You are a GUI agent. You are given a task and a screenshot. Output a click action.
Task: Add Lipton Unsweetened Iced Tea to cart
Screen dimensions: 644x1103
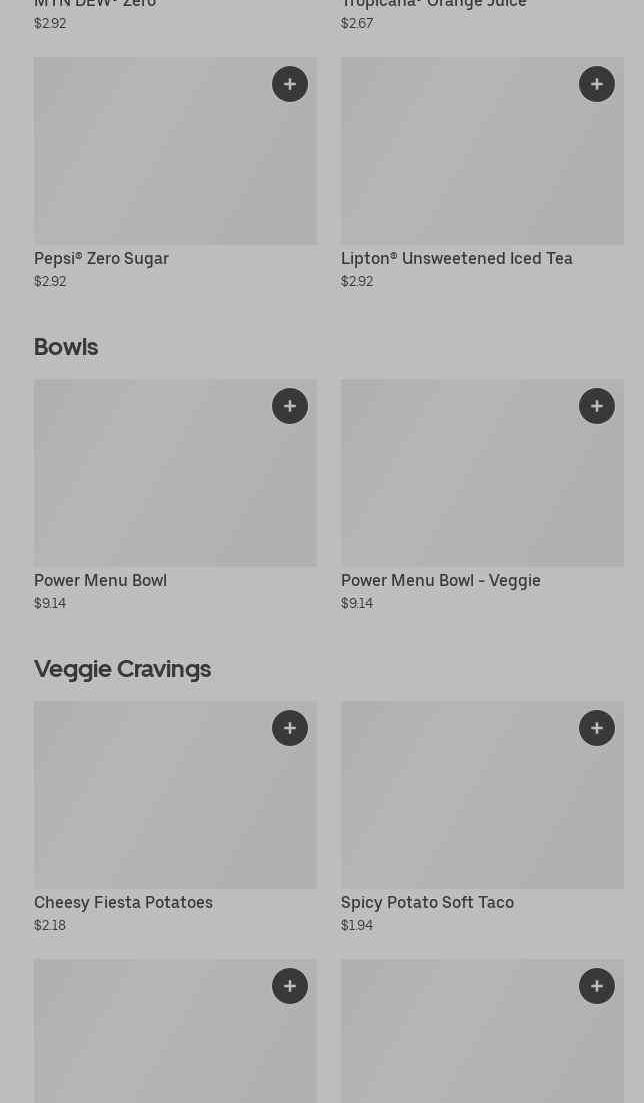[x=597, y=84]
